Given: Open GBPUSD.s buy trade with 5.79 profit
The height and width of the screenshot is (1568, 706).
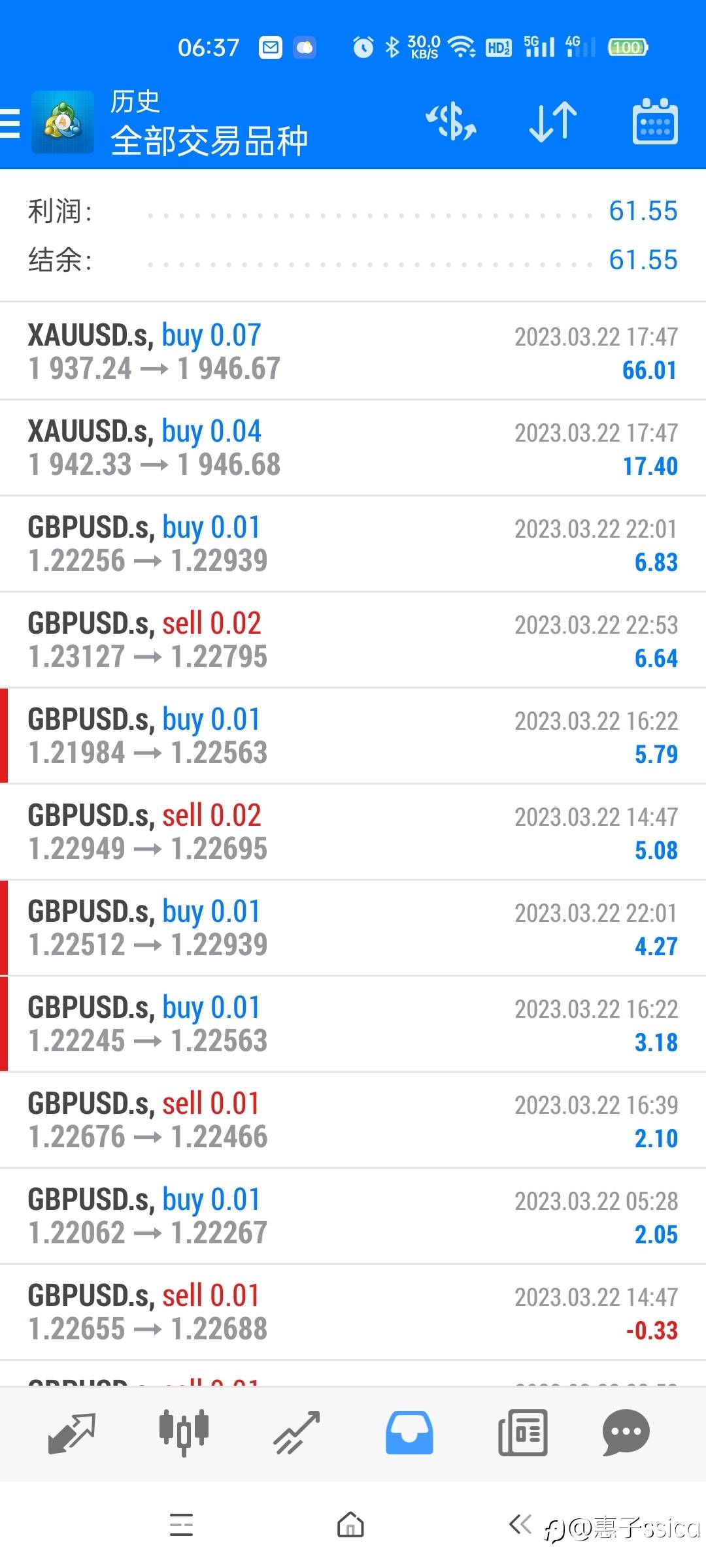Looking at the screenshot, I should coord(353,736).
